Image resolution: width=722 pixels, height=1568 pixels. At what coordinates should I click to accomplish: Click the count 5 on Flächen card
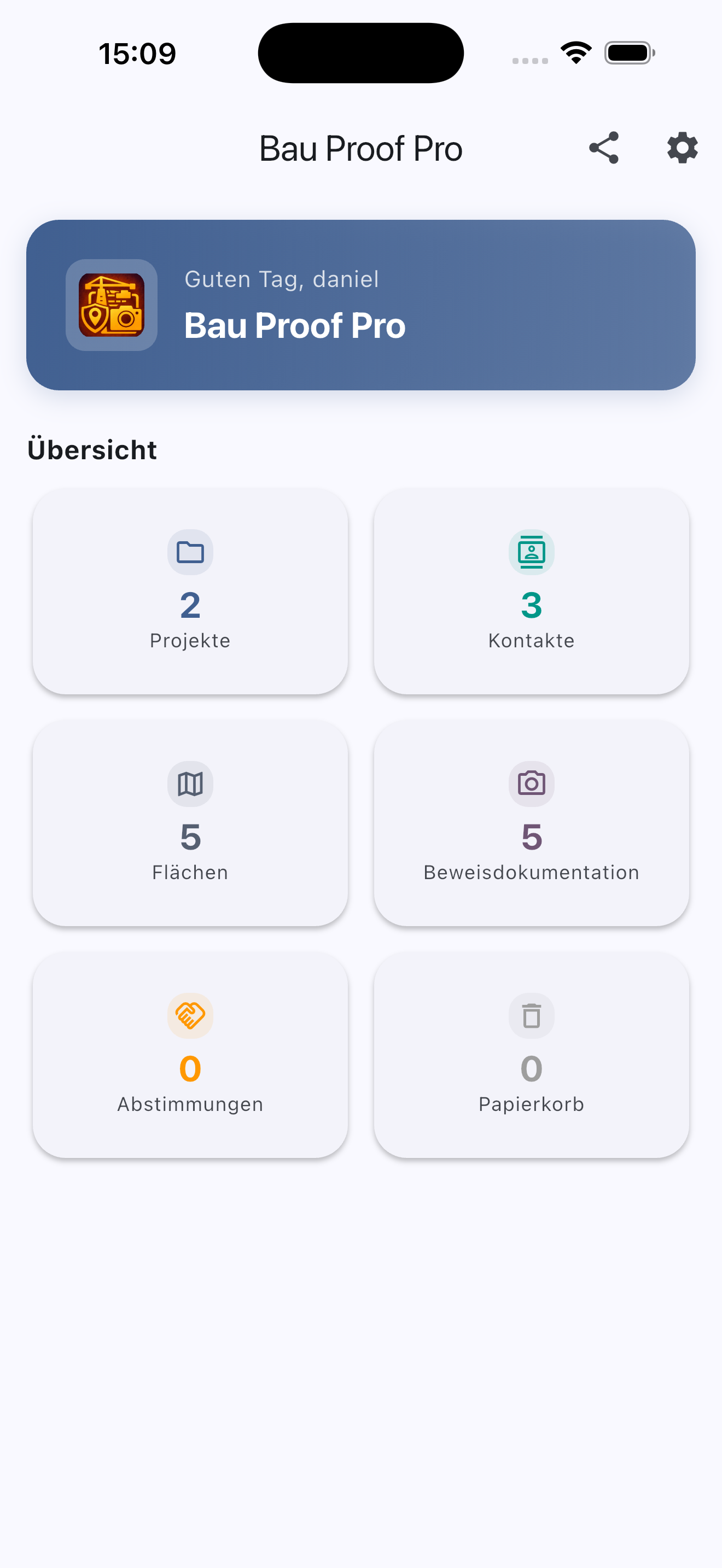[x=190, y=838]
